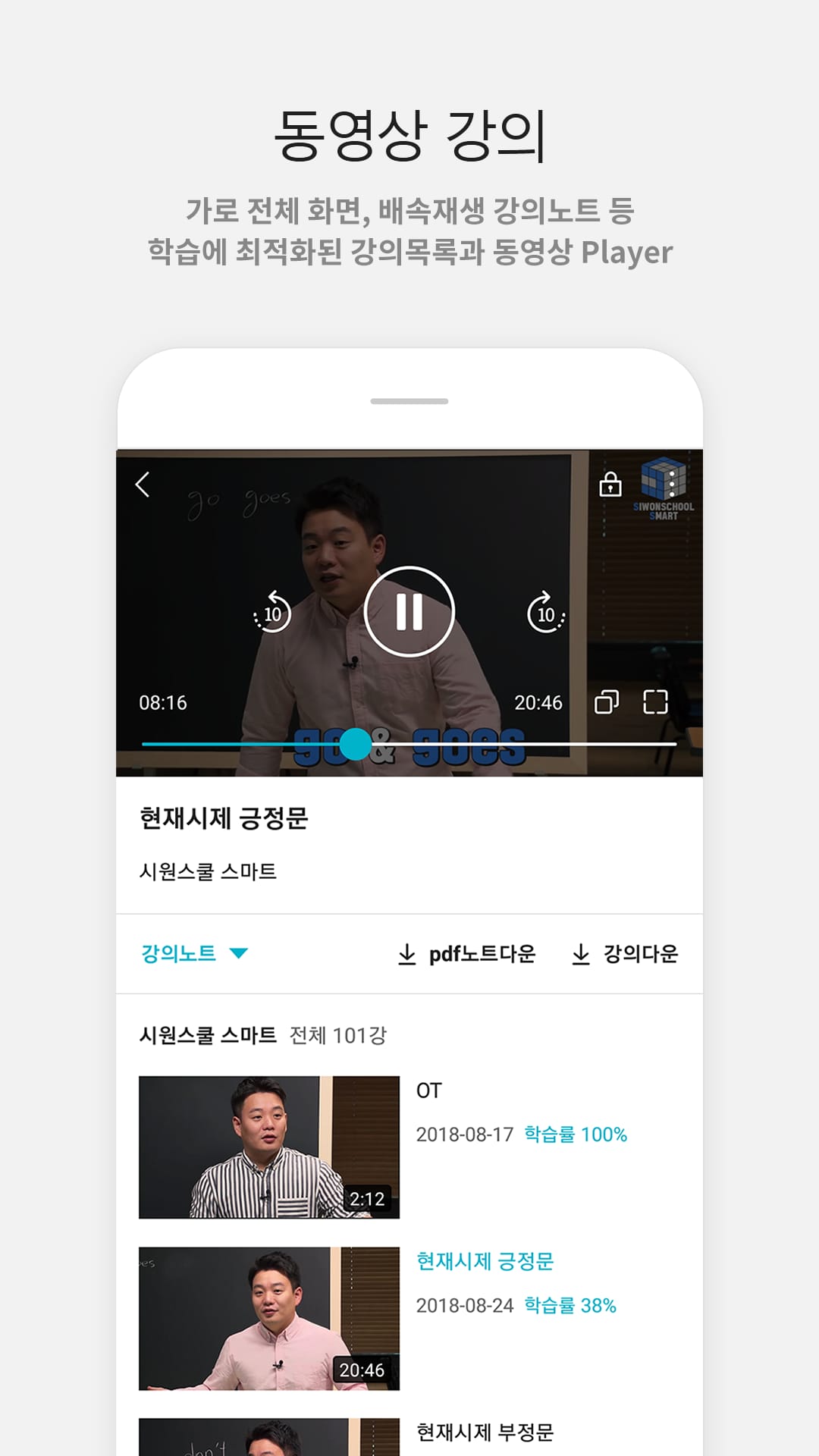
Task: Pause the playing lecture video
Action: point(409,611)
